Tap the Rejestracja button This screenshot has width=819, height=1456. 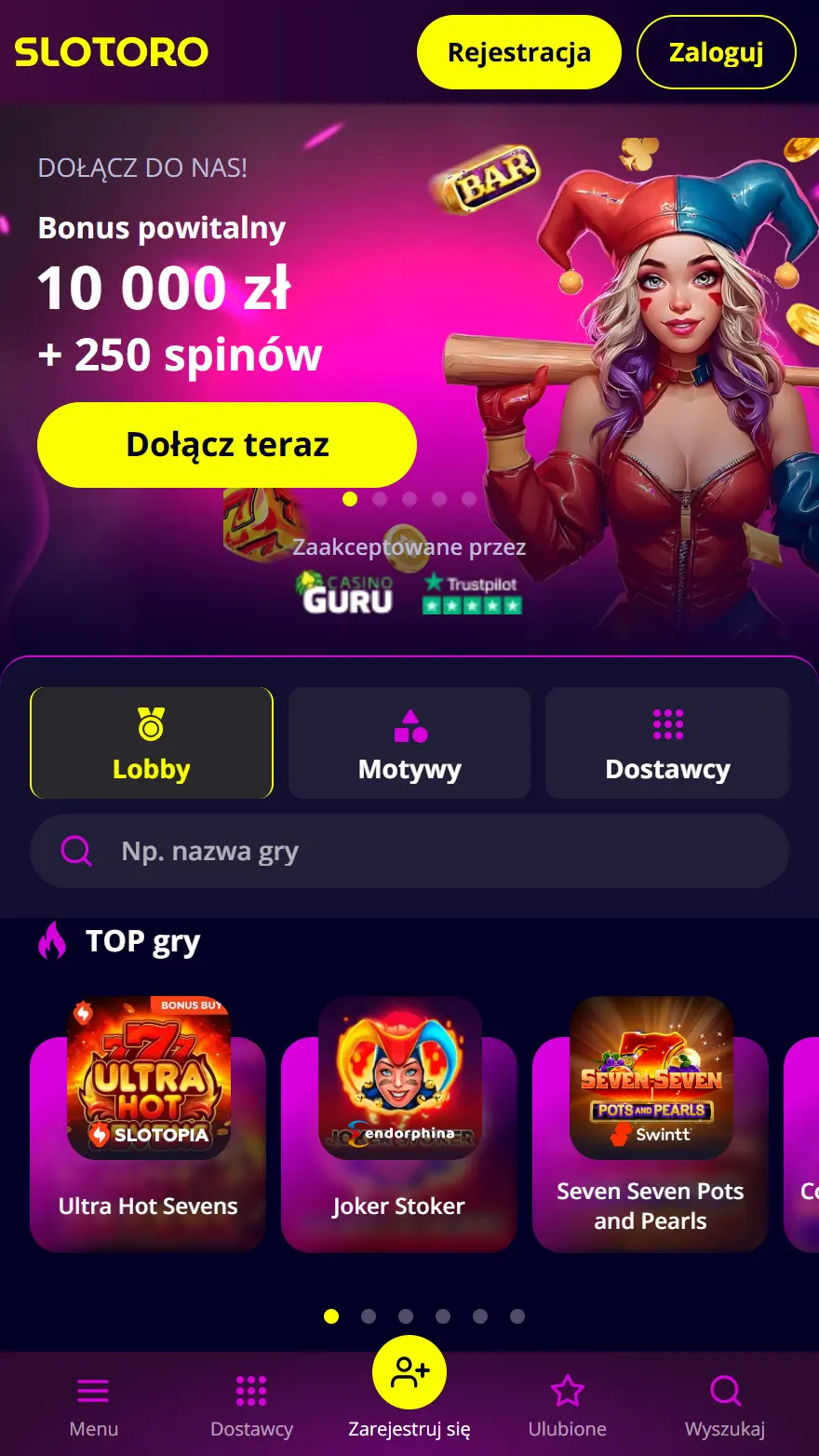518,52
